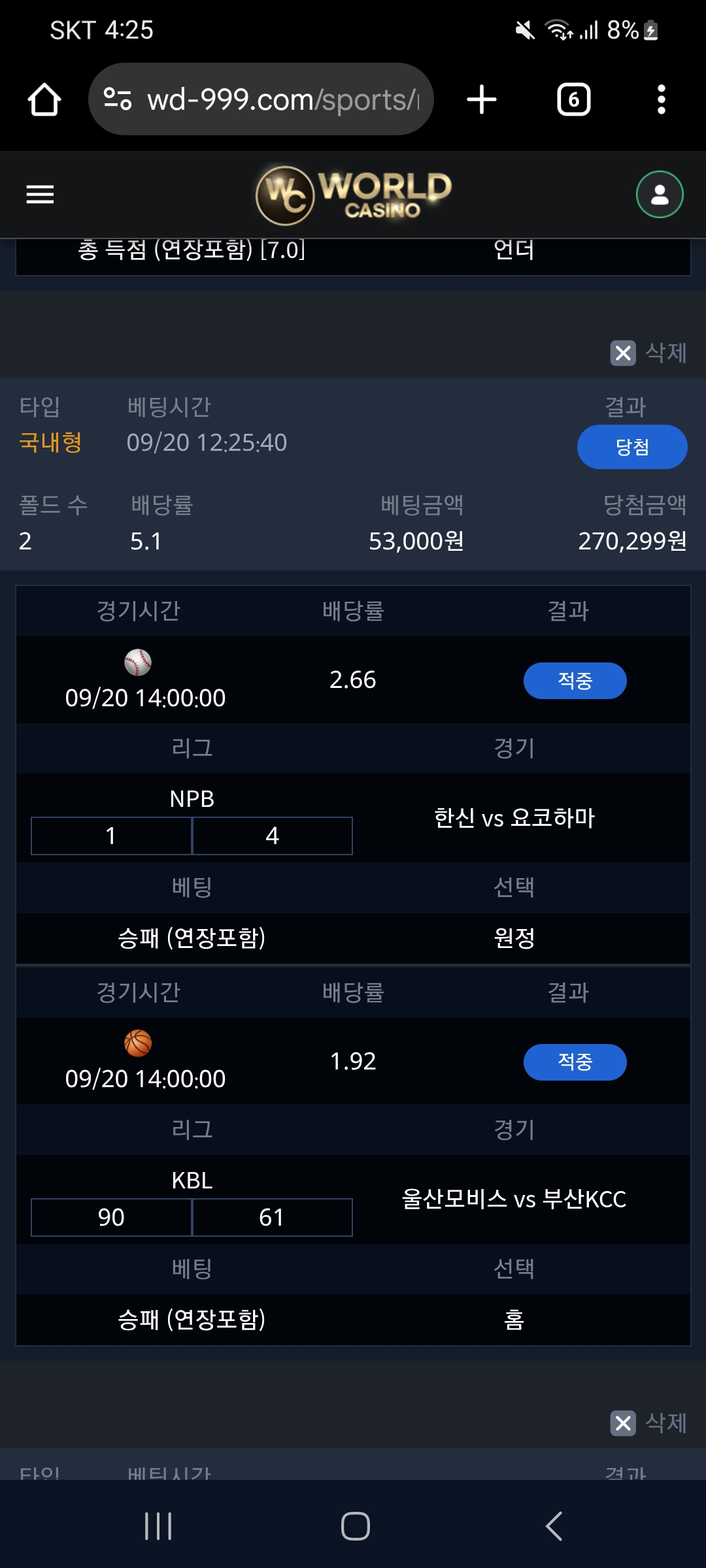Open a new browser tab
Viewport: 706px width, 1568px height.
482,100
